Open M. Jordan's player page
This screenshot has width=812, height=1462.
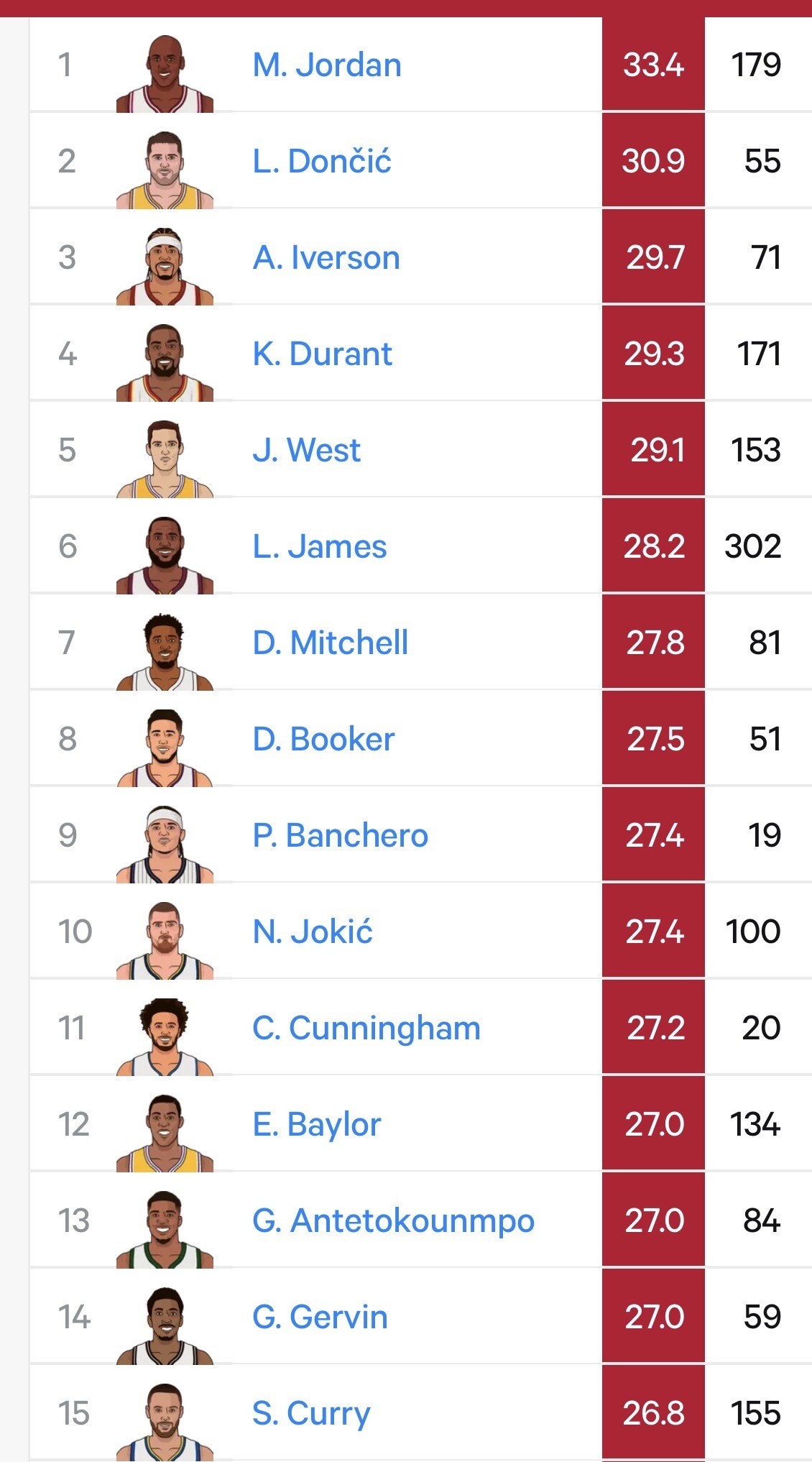327,65
